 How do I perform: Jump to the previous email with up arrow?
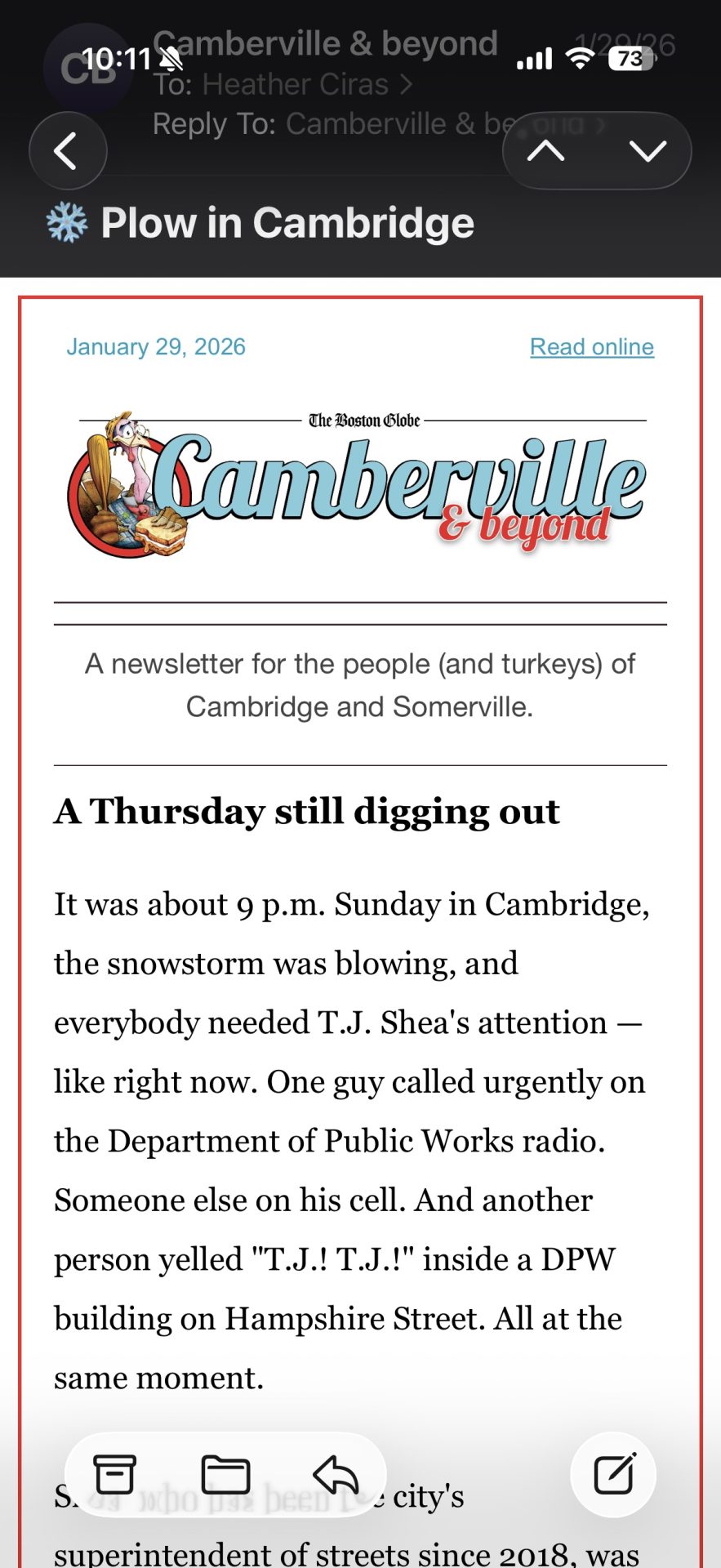[x=546, y=151]
